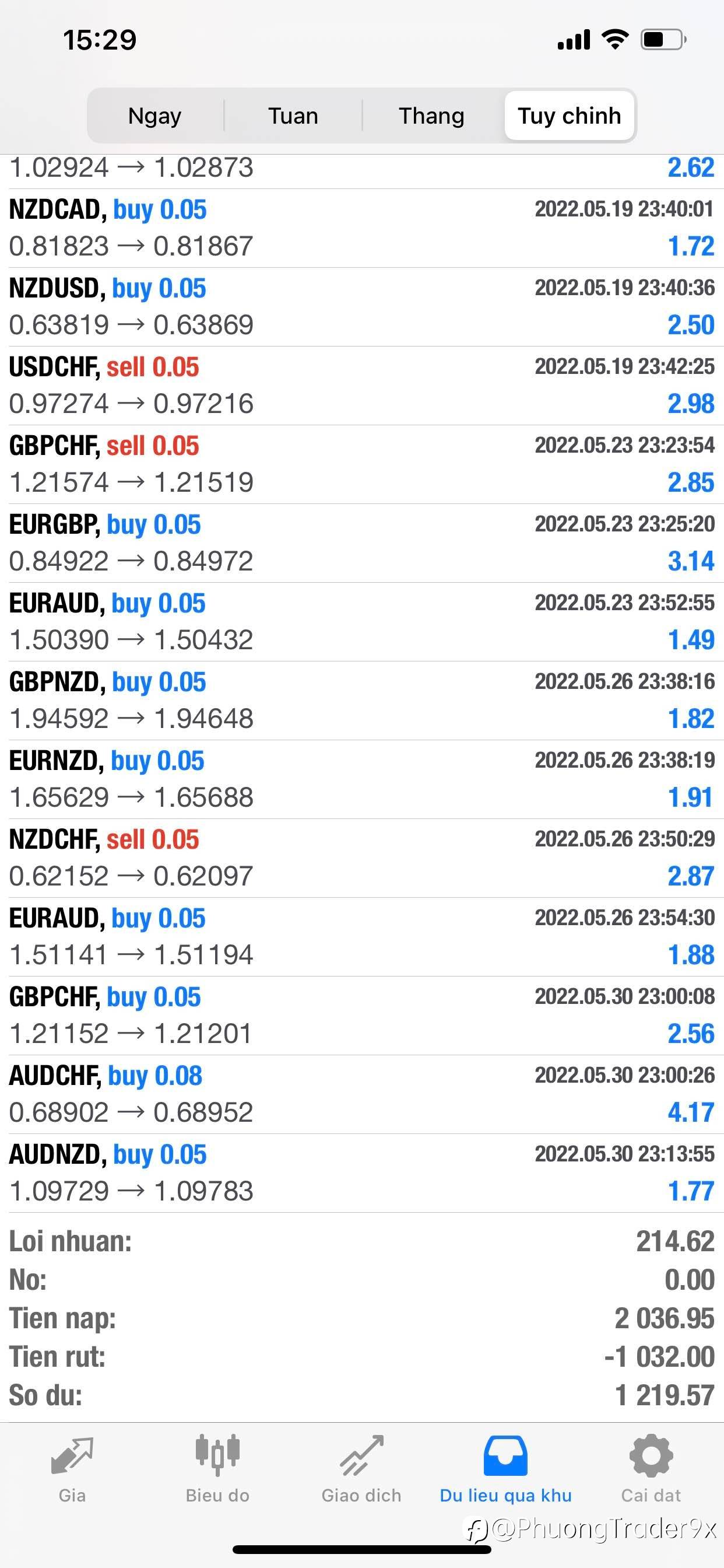This screenshot has height=1568, width=724.
Task: Open the GBPNZD buy 0.05 trade
Action: (x=361, y=701)
